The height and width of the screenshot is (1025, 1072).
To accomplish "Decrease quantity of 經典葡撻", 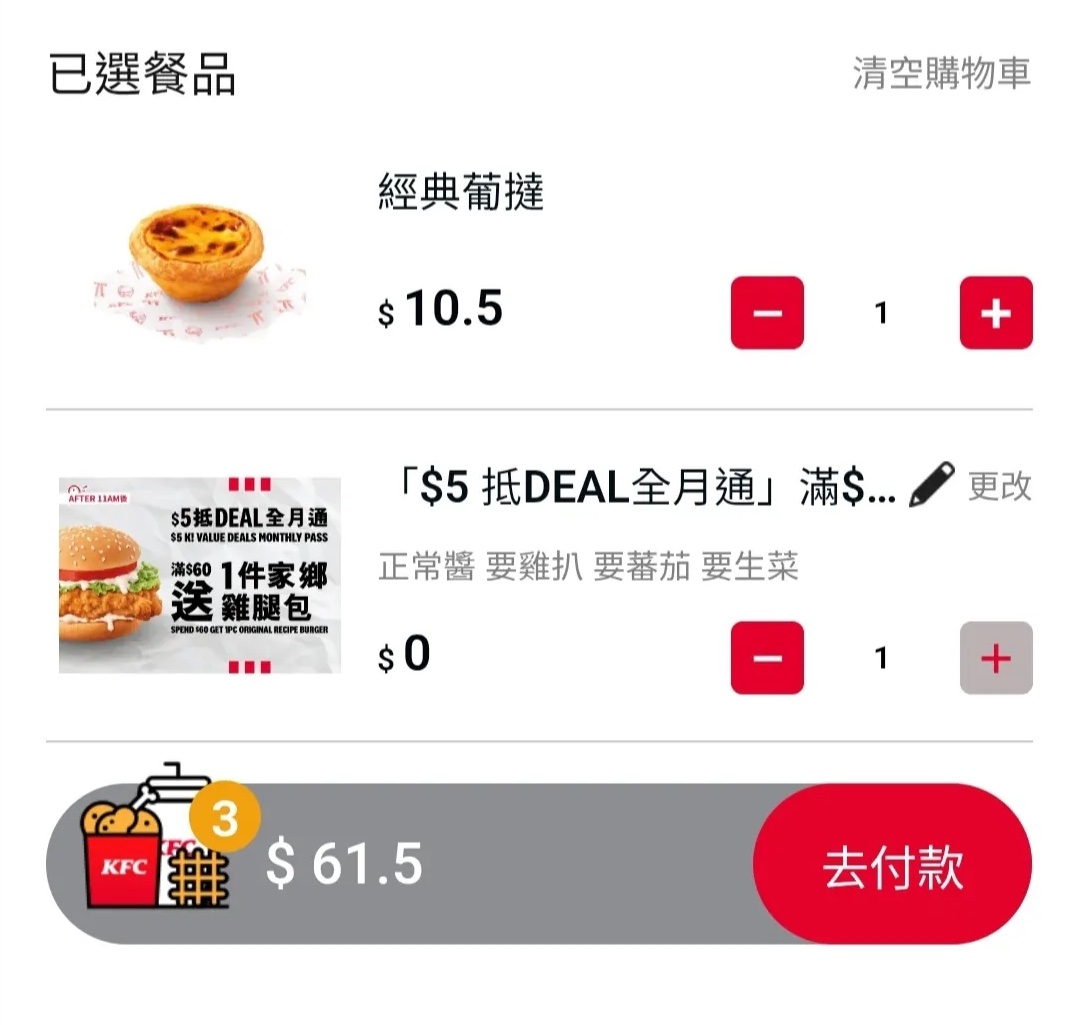I will pyautogui.click(x=767, y=313).
